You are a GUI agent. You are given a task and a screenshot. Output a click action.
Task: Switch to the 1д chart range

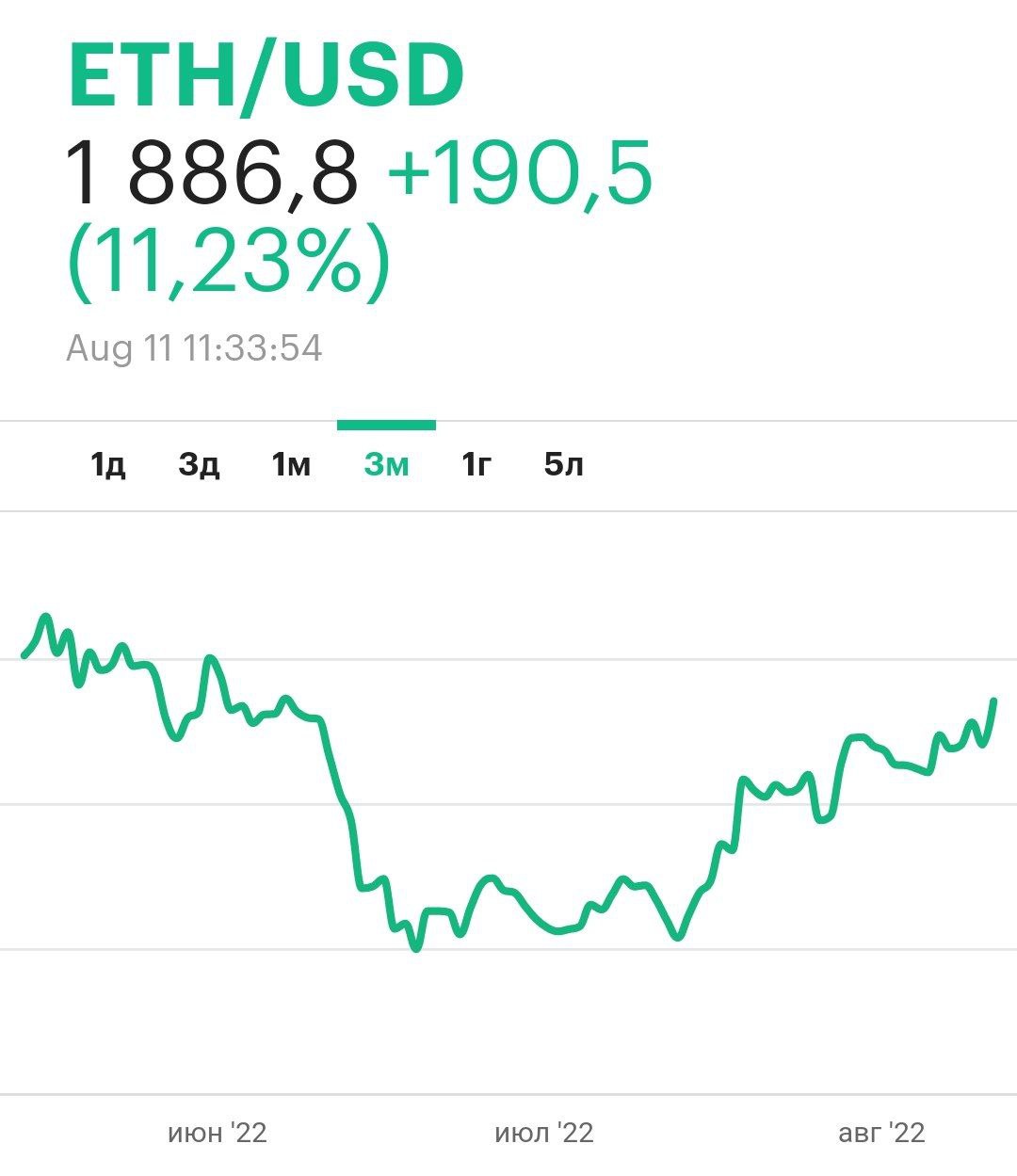(x=108, y=464)
